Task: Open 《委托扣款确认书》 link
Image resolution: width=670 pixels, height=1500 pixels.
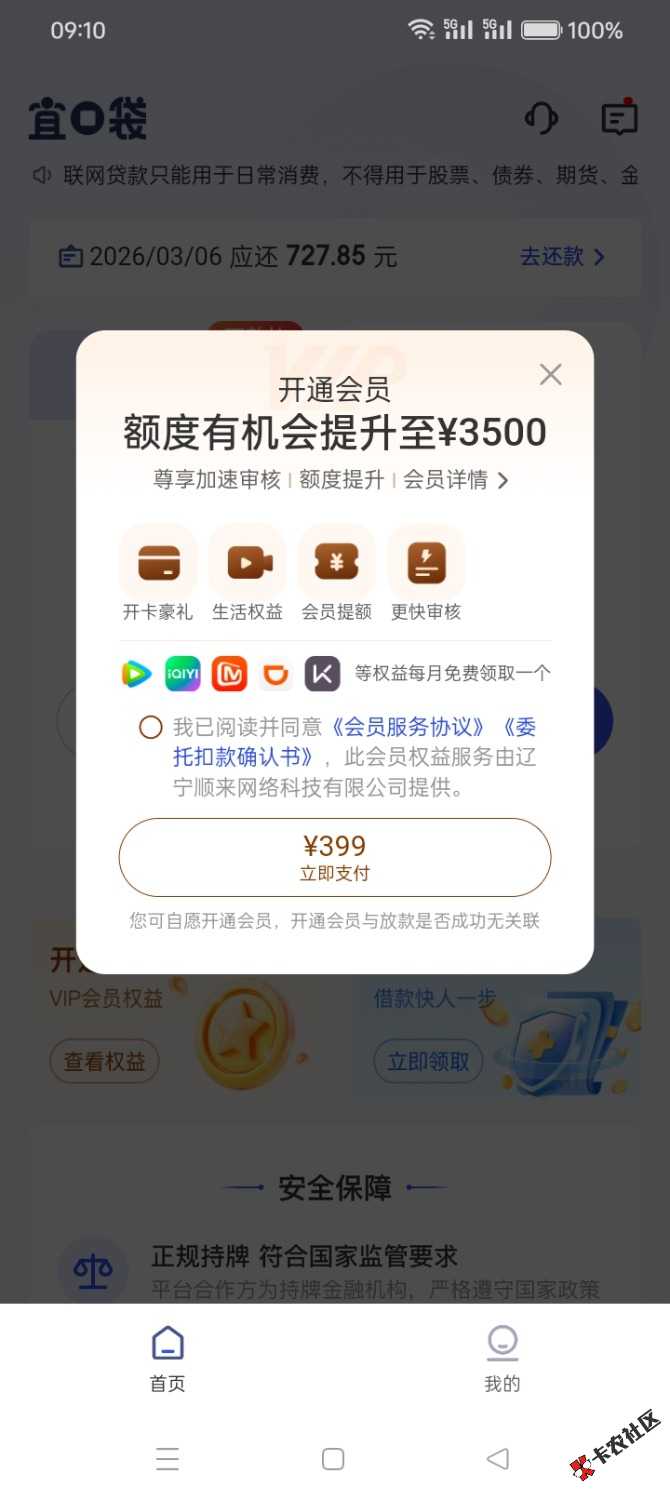Action: pos(245,756)
